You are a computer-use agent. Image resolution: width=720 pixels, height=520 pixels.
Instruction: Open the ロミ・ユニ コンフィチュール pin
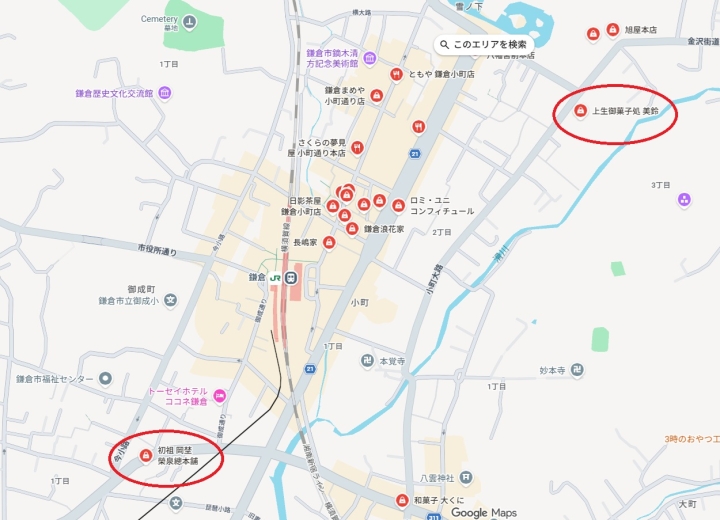pyautogui.click(x=399, y=206)
